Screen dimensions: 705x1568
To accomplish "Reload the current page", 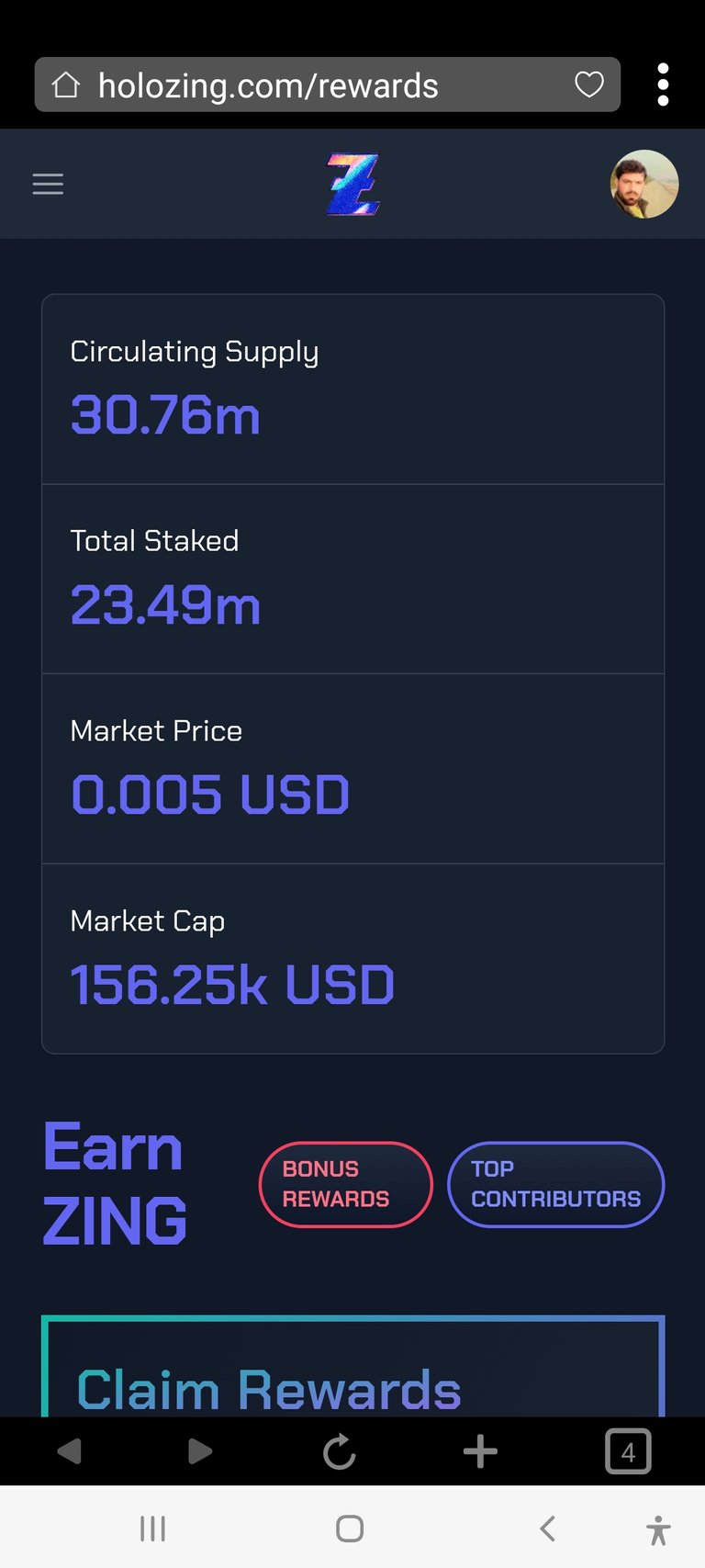I will pos(340,1451).
